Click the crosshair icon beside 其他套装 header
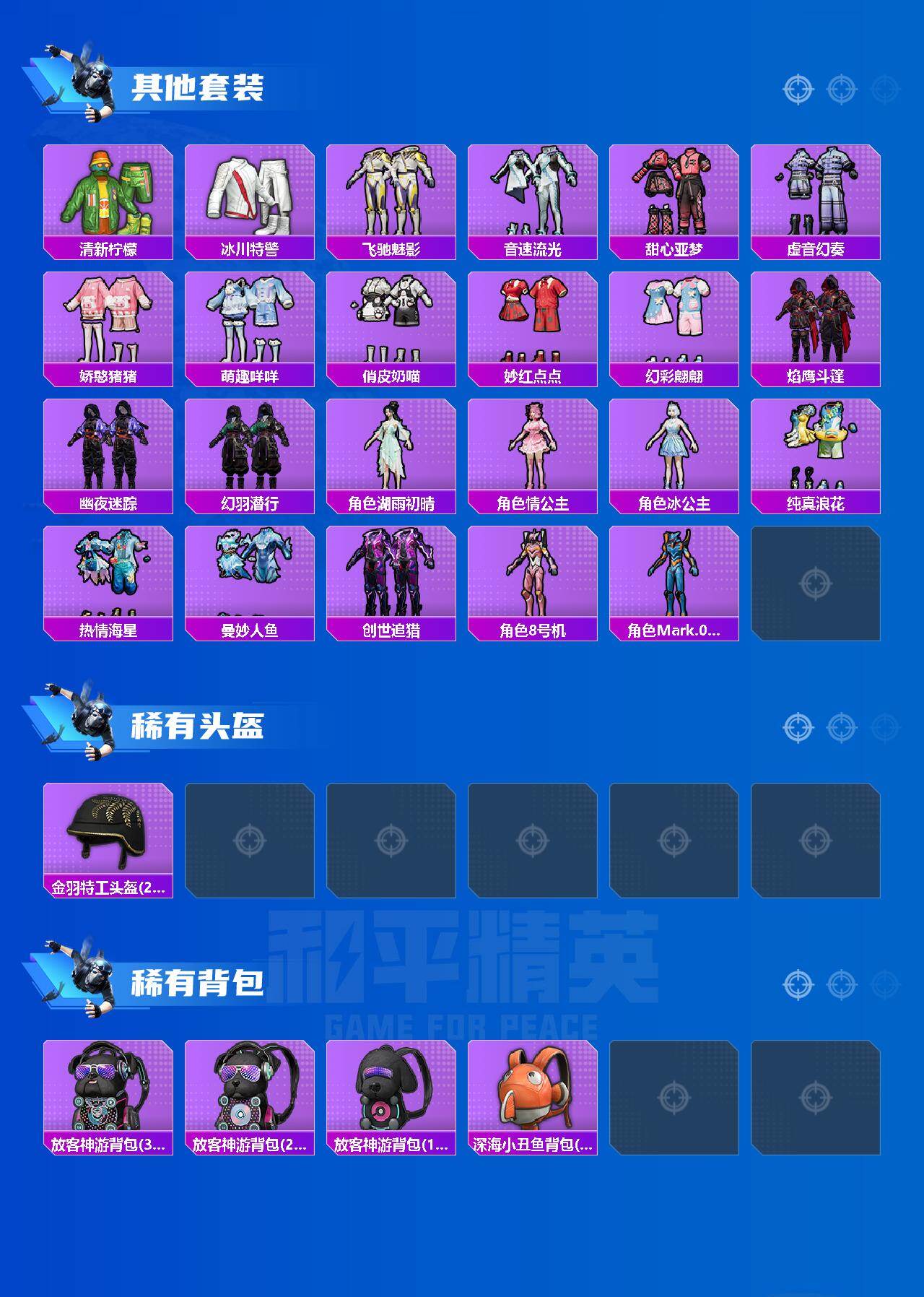 click(x=797, y=90)
